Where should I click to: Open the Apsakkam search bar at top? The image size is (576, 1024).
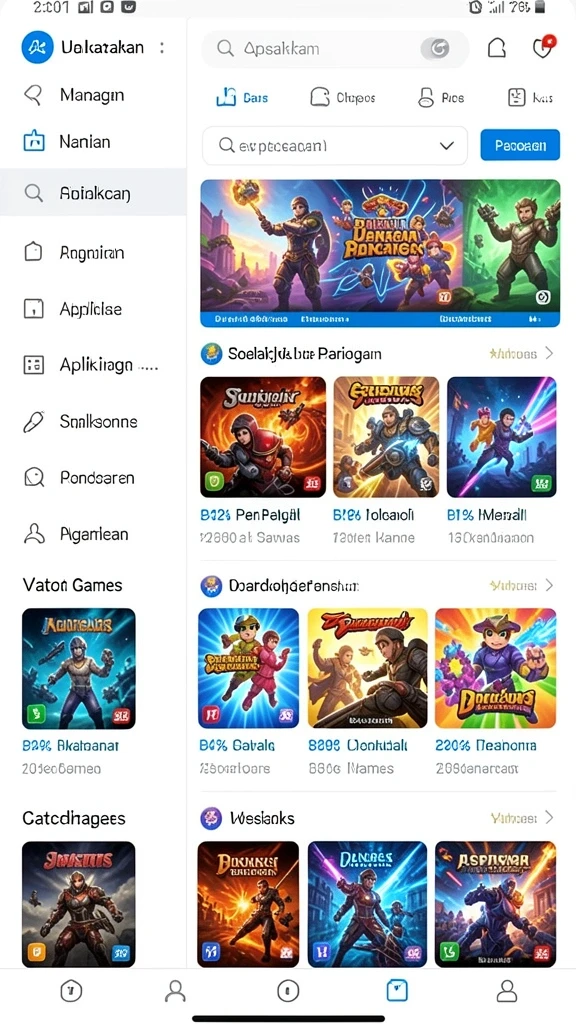pos(334,49)
